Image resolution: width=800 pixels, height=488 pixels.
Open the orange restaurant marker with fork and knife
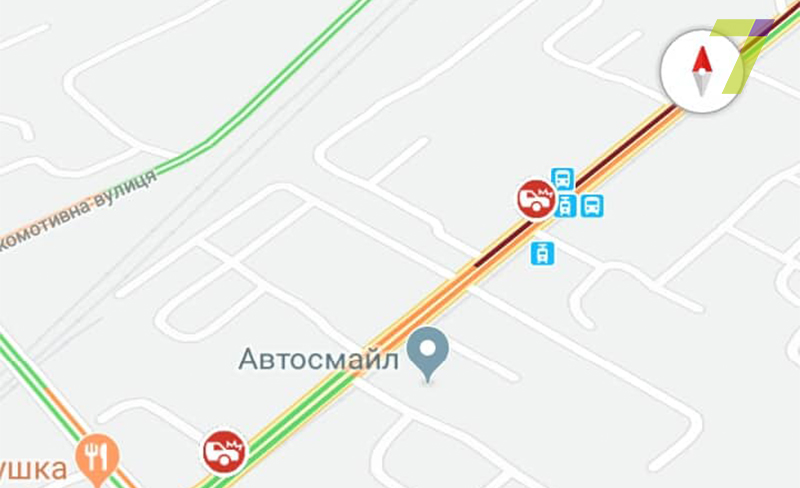click(97, 458)
